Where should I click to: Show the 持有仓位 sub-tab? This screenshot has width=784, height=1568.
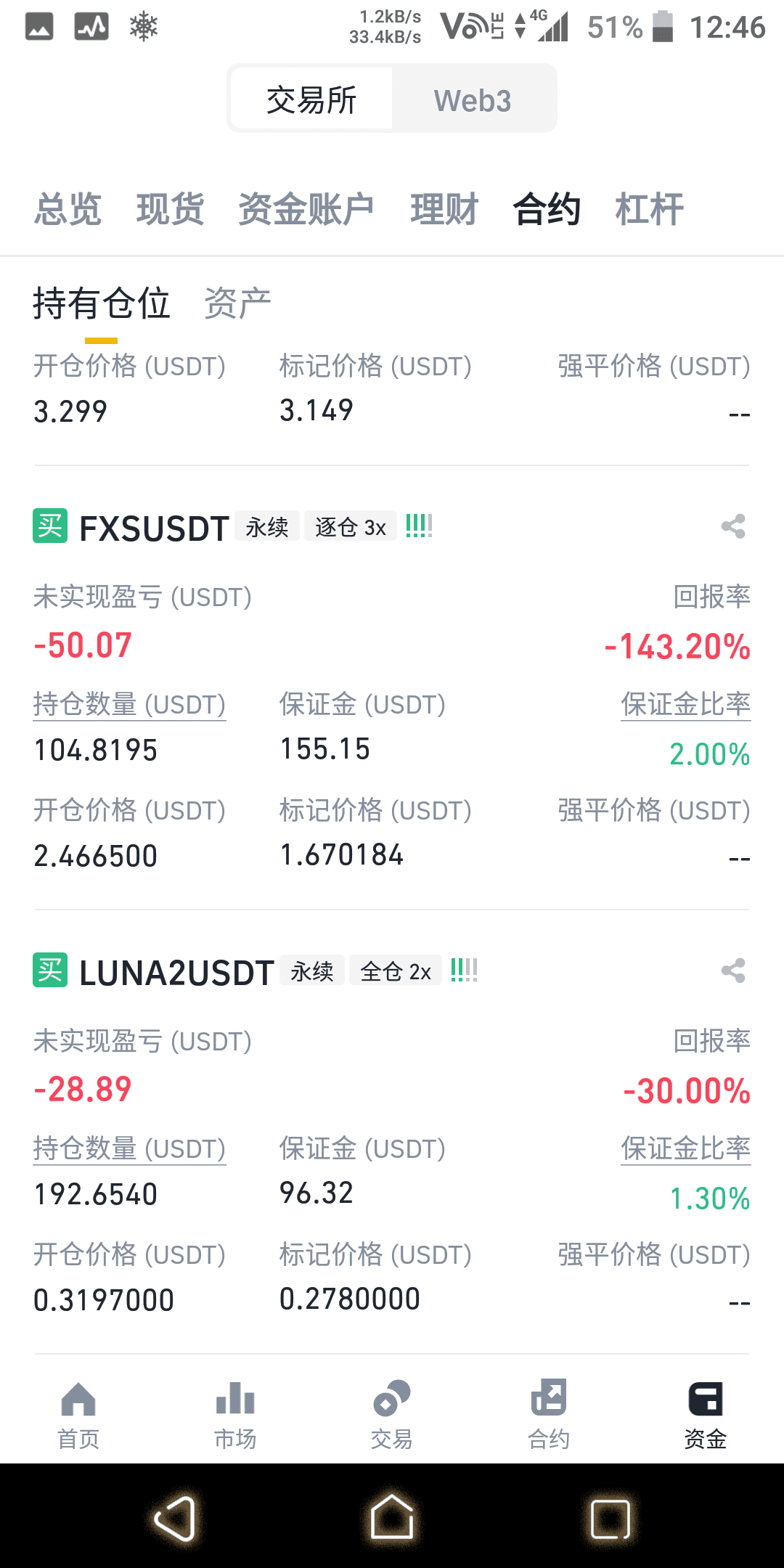pos(101,303)
